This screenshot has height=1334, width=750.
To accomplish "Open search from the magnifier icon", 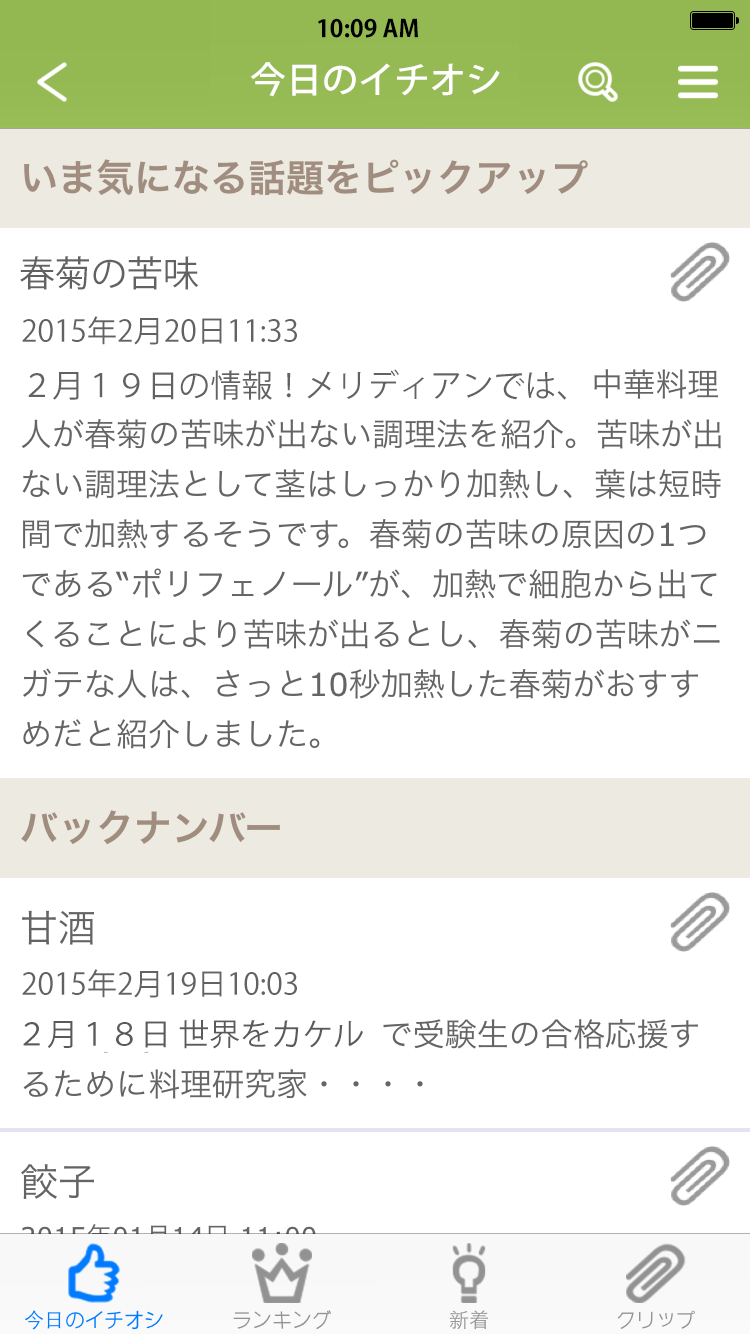I will tap(597, 81).
